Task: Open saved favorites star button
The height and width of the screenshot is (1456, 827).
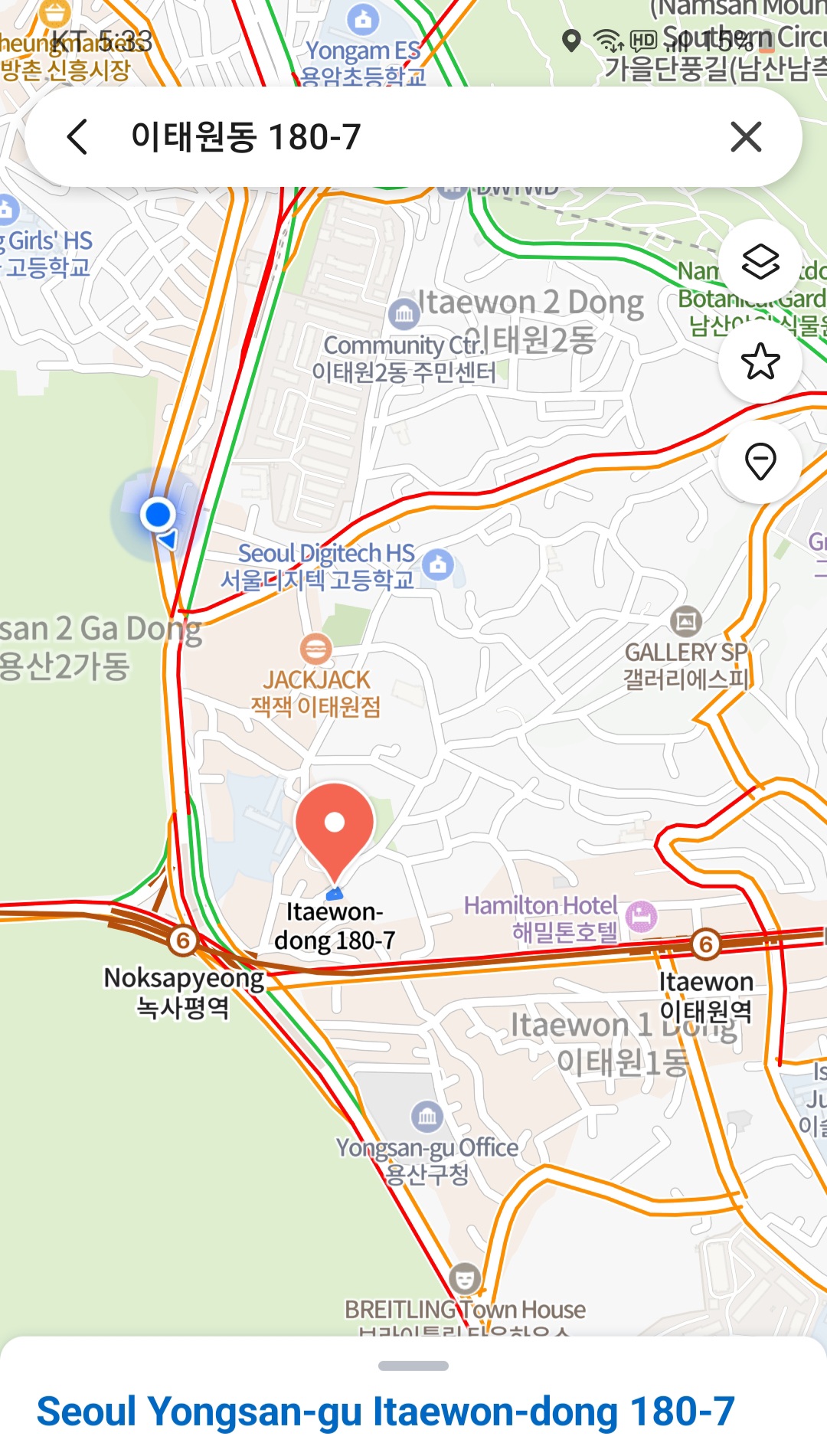Action: (760, 362)
